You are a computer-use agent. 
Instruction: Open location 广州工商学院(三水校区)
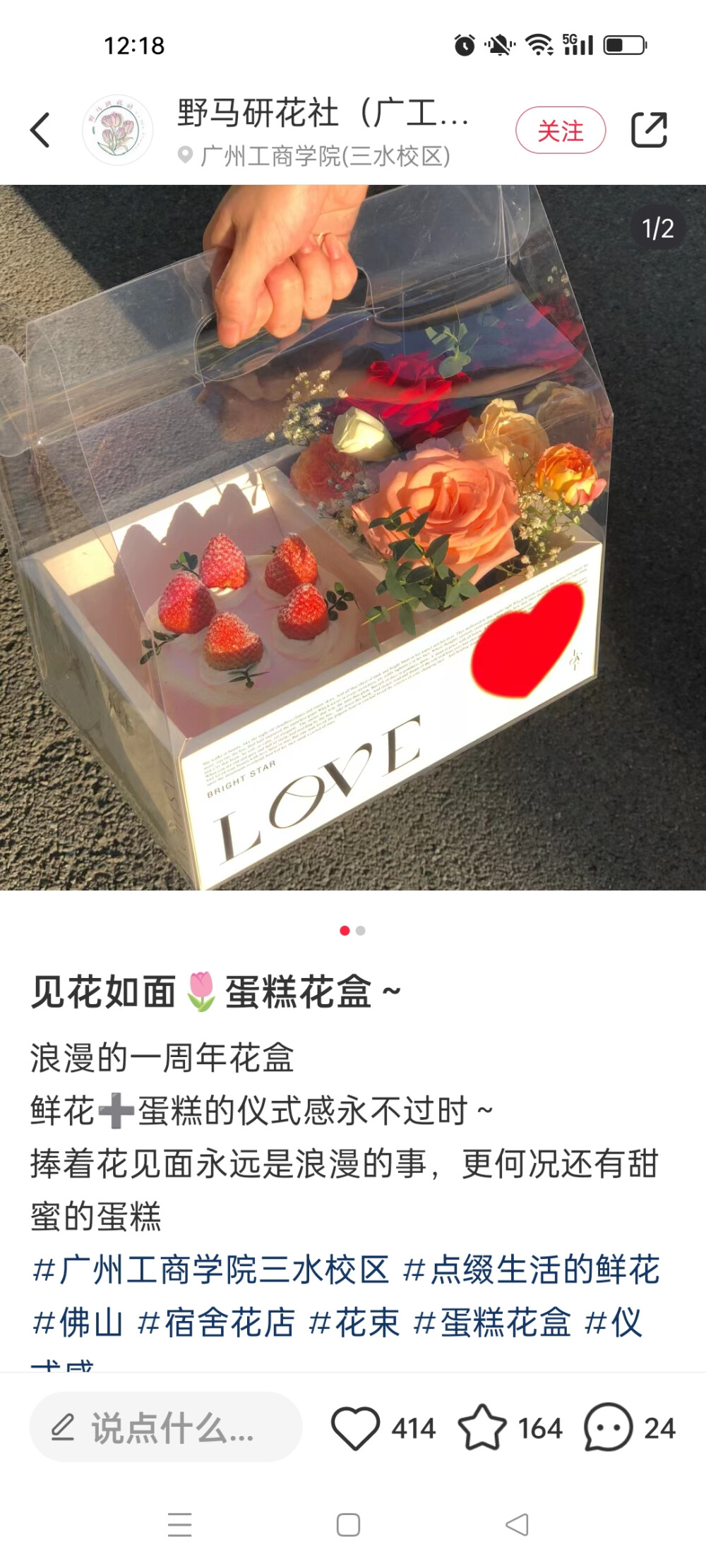tap(325, 156)
